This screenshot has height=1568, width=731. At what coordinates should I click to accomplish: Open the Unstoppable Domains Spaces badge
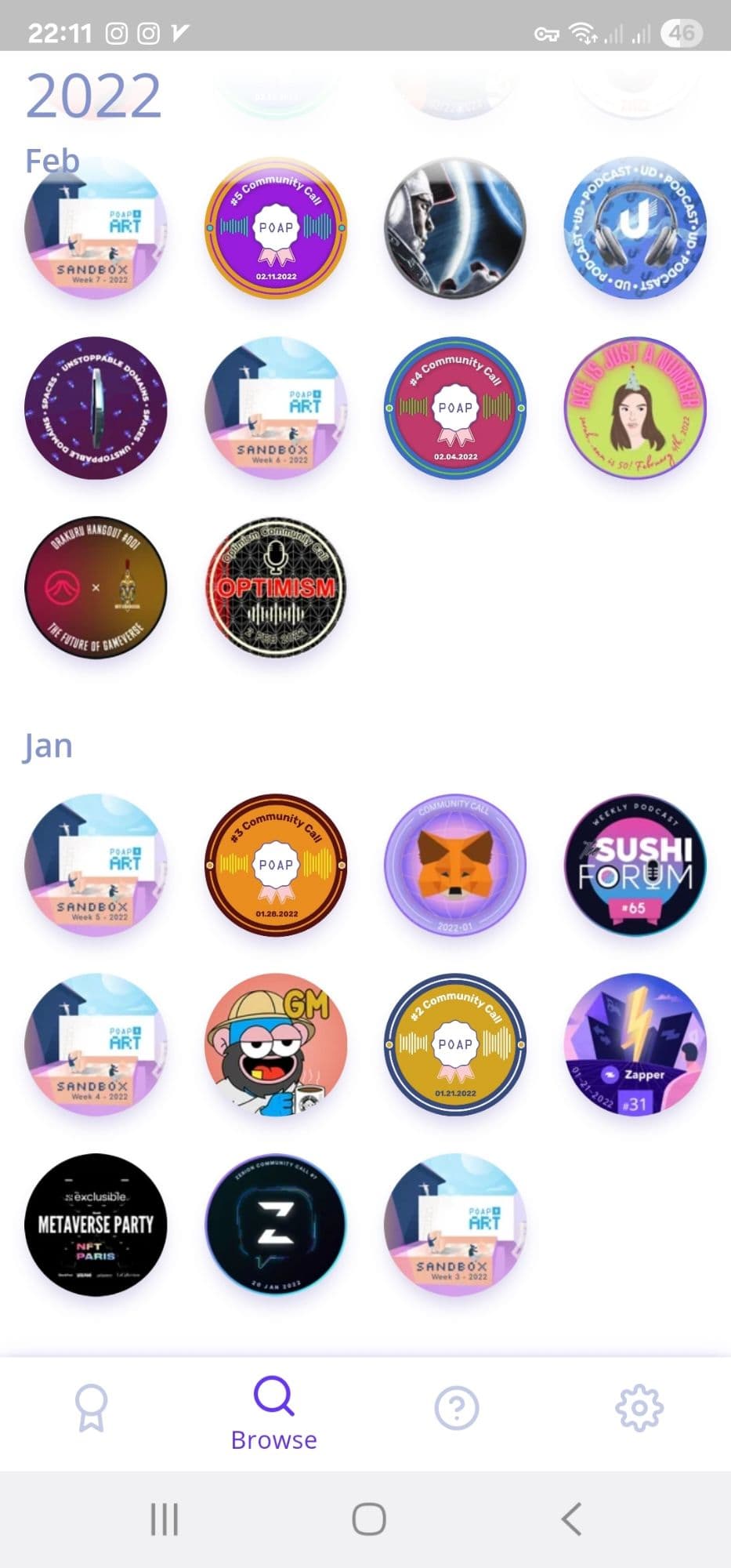click(x=96, y=408)
